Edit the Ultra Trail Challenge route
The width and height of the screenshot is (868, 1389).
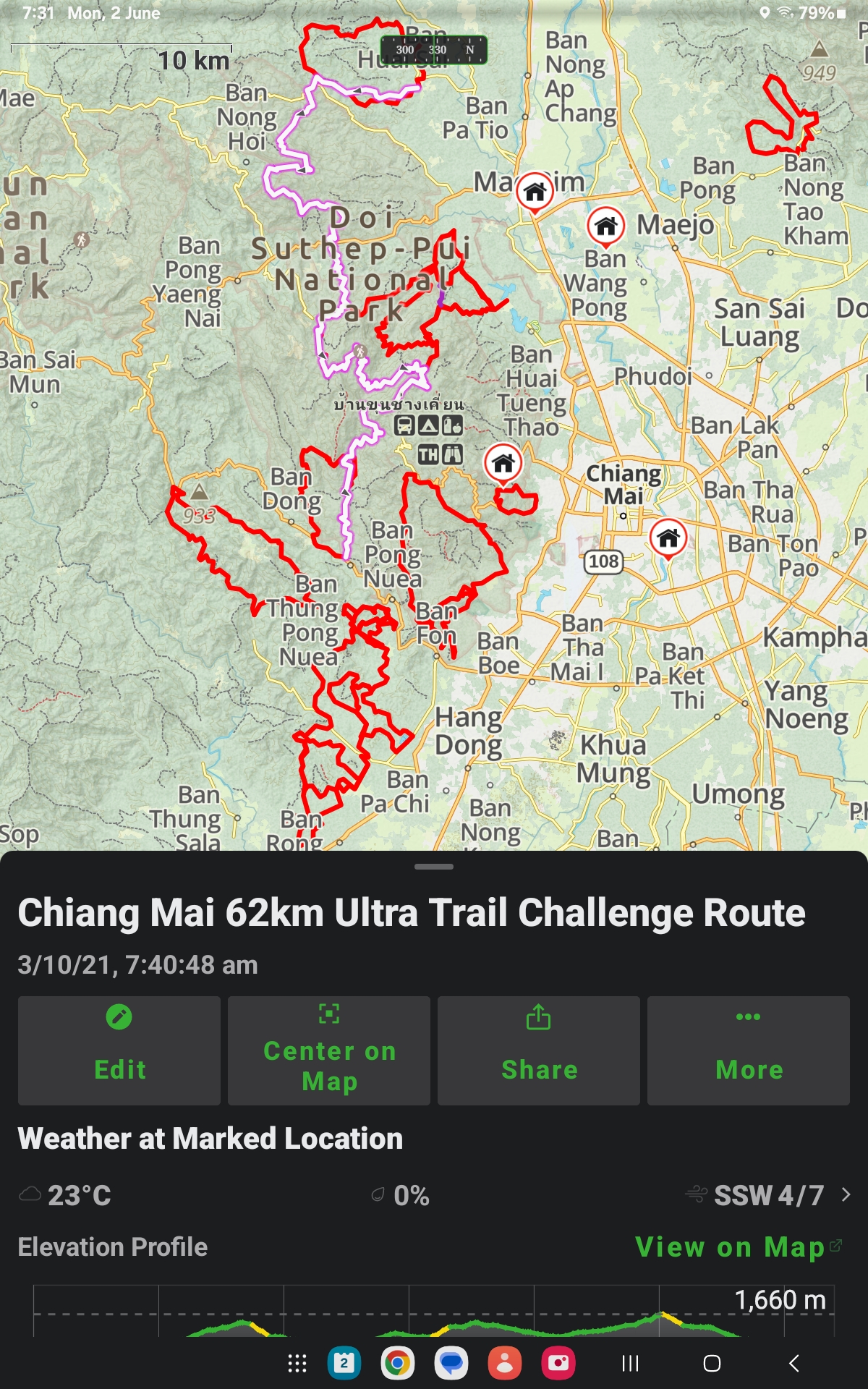pos(119,1050)
